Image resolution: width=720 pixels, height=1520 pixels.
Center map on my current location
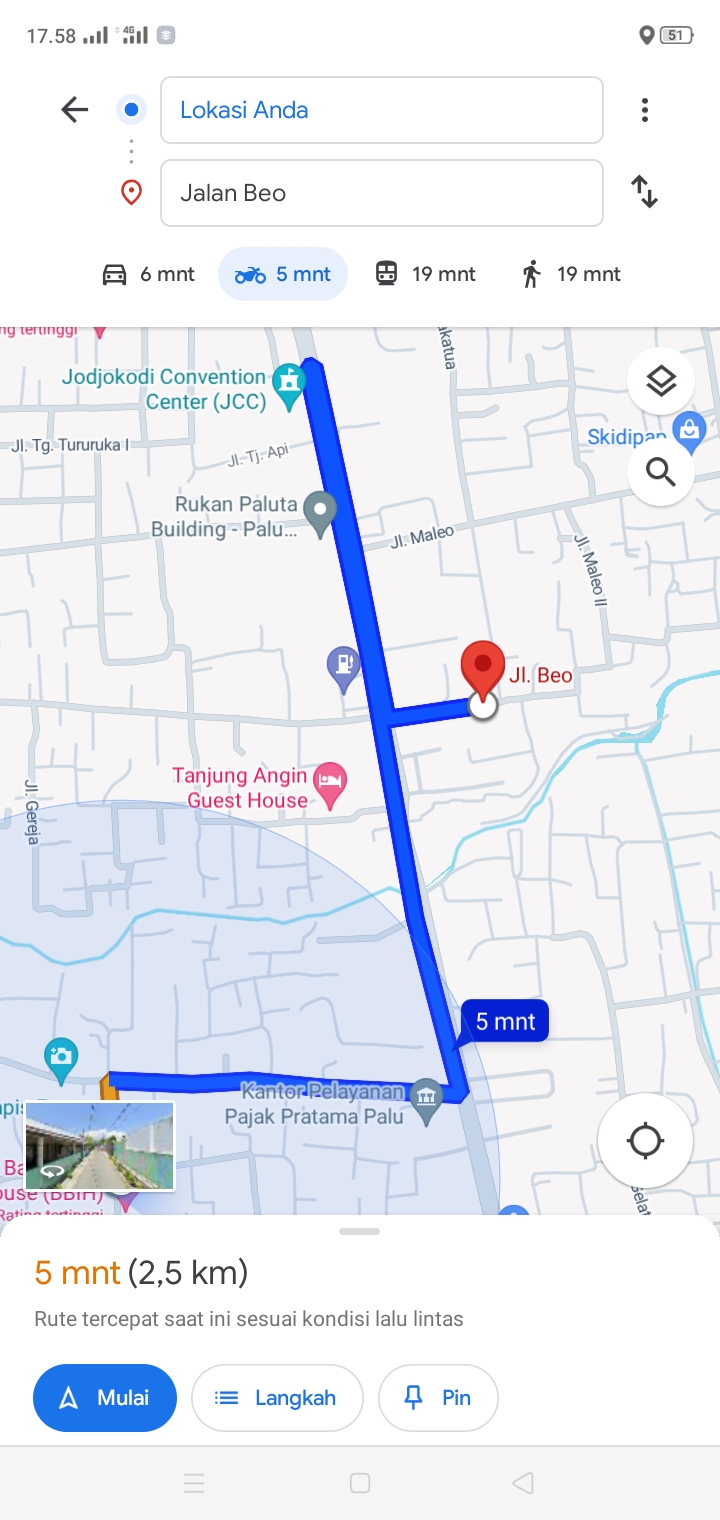645,1140
